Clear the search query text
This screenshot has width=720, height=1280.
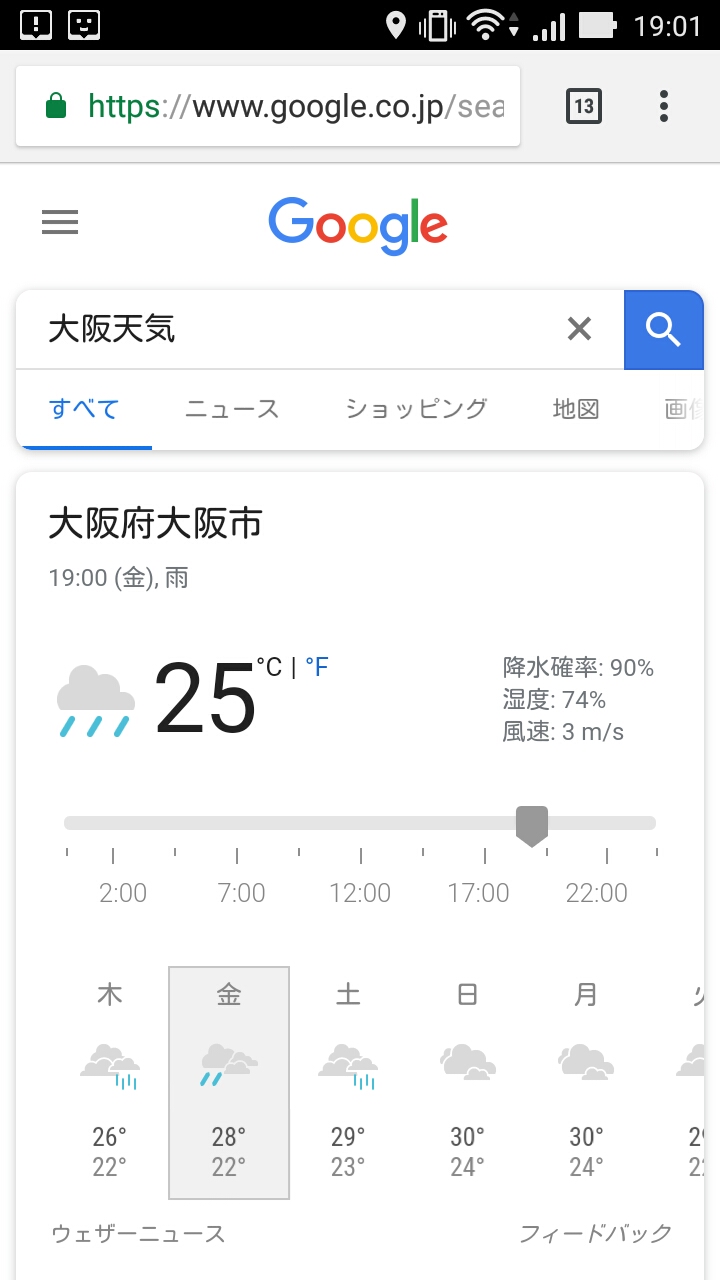pos(579,329)
